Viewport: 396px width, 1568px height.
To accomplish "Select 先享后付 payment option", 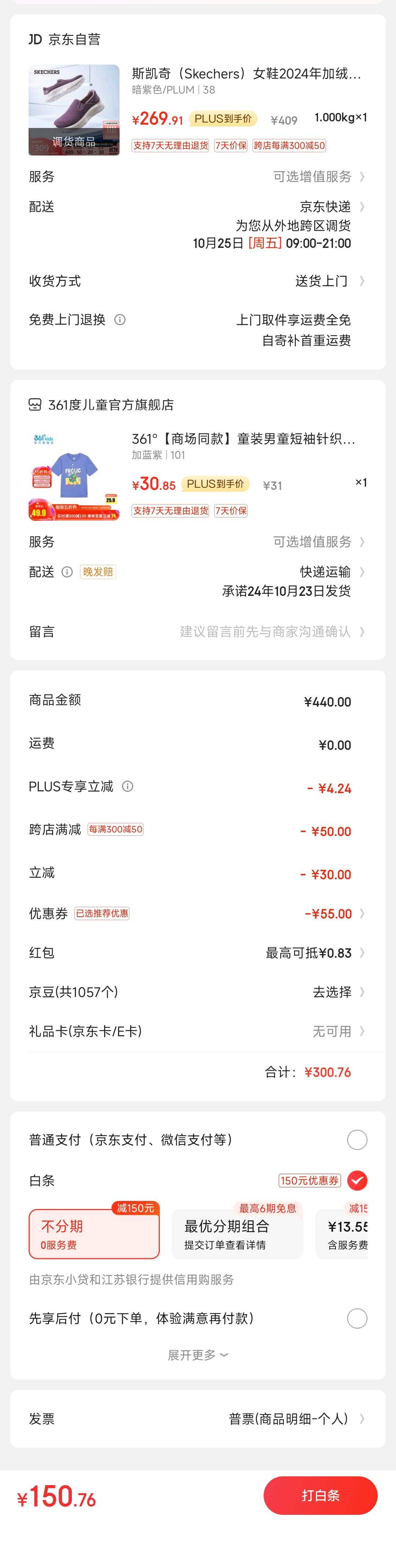I will (357, 1318).
